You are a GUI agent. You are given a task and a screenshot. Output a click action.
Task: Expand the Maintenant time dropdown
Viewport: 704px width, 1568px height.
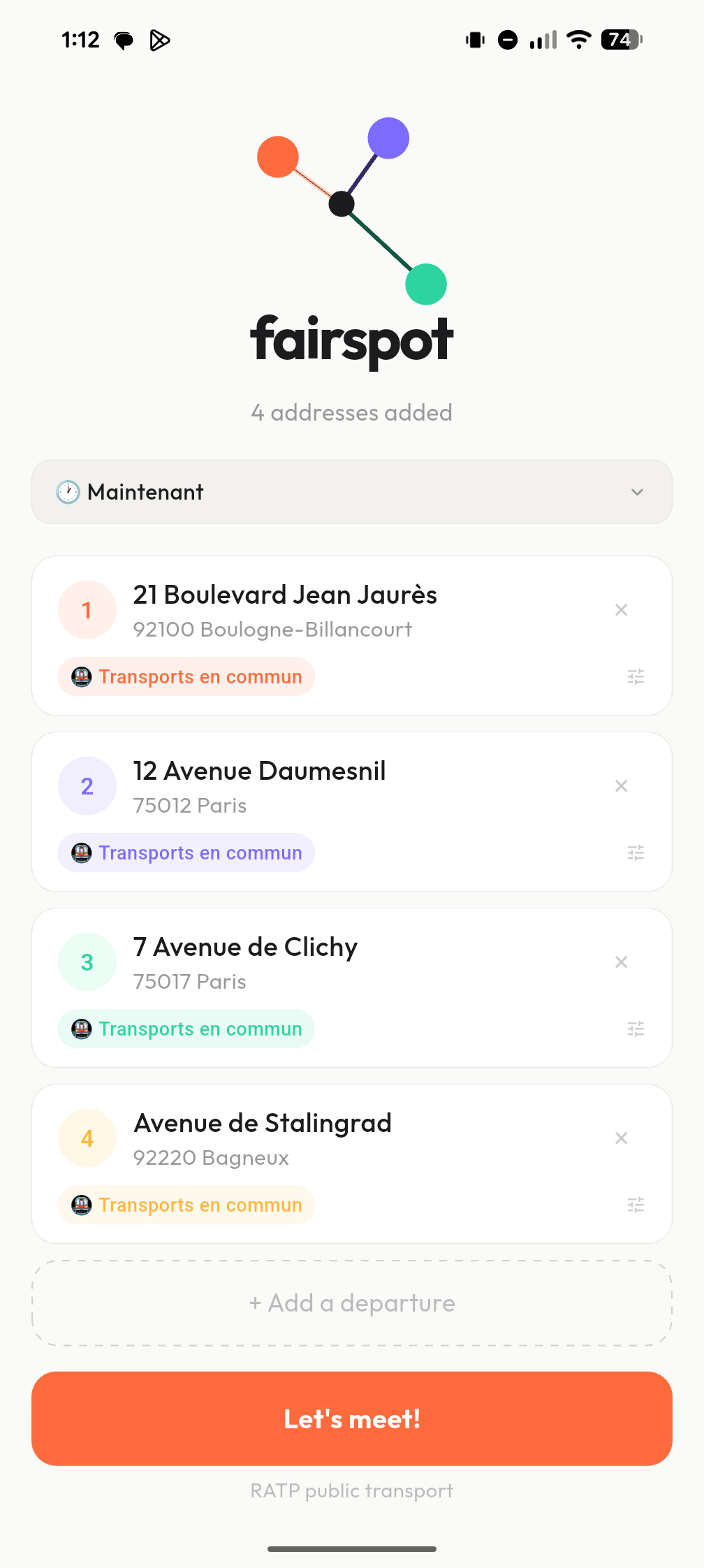point(636,492)
